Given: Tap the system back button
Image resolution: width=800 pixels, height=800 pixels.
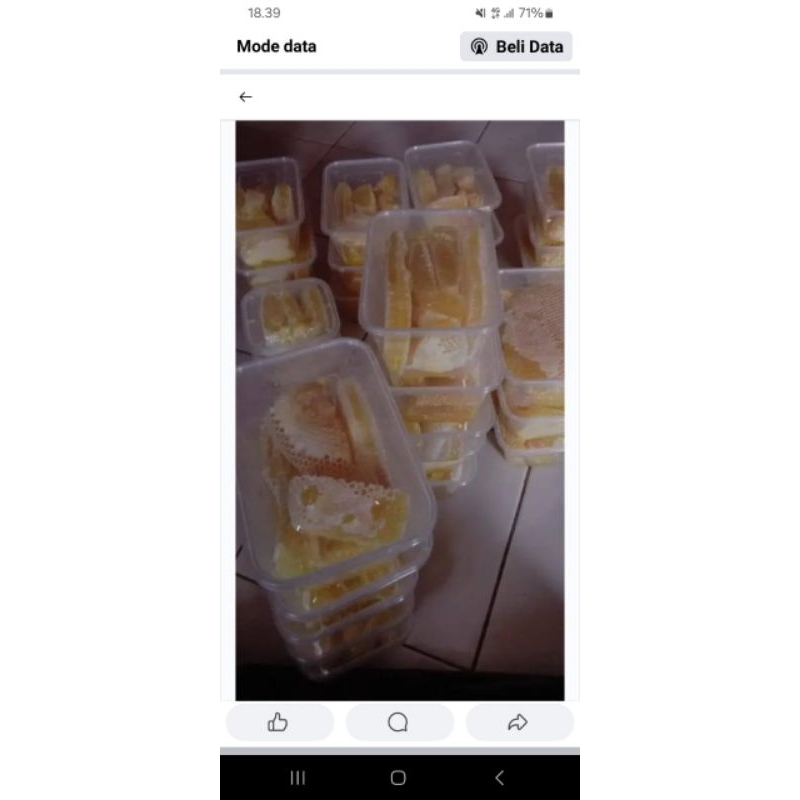Looking at the screenshot, I should coord(499,778).
